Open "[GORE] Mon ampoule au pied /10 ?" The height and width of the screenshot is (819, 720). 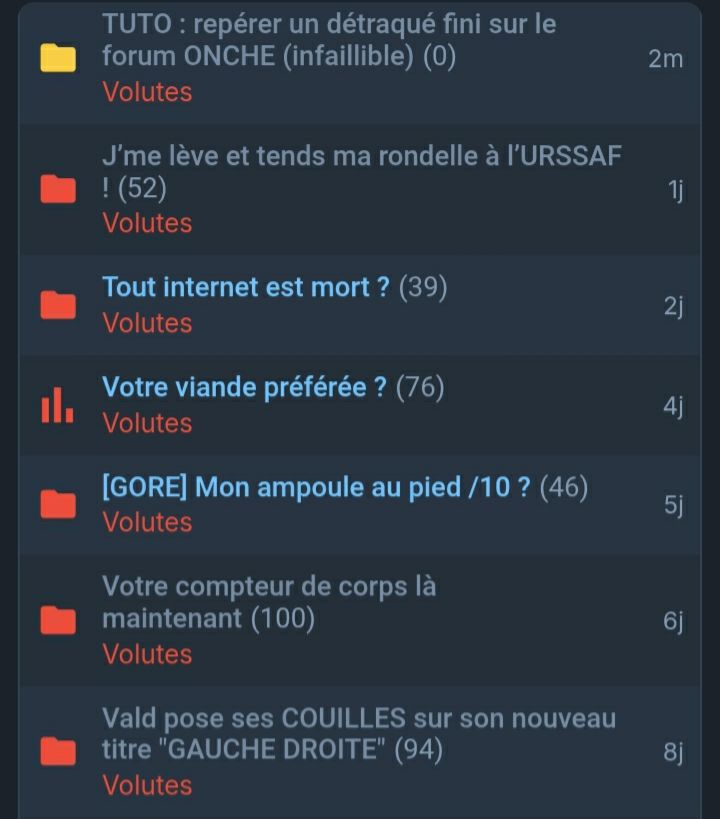click(316, 488)
